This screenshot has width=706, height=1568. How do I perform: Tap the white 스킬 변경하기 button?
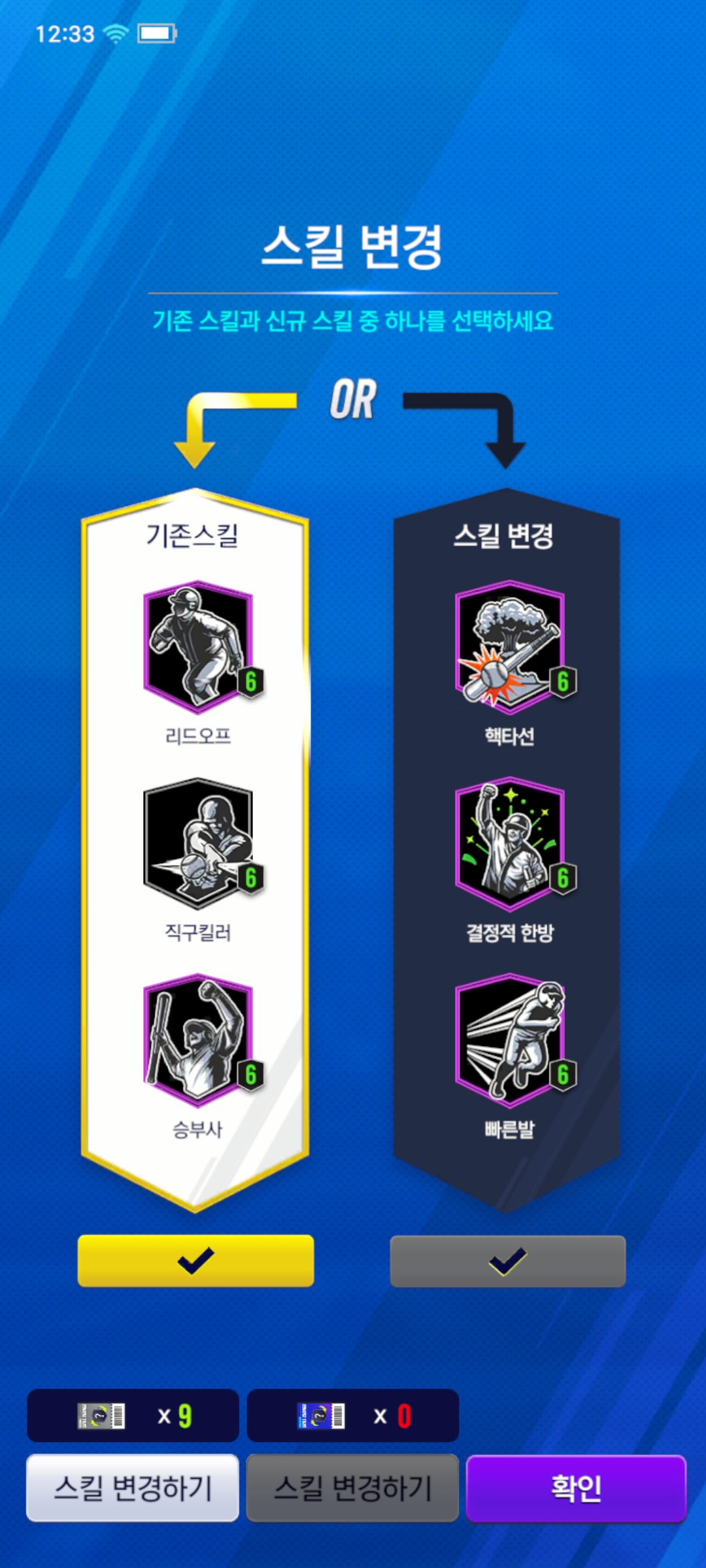pyautogui.click(x=133, y=1488)
